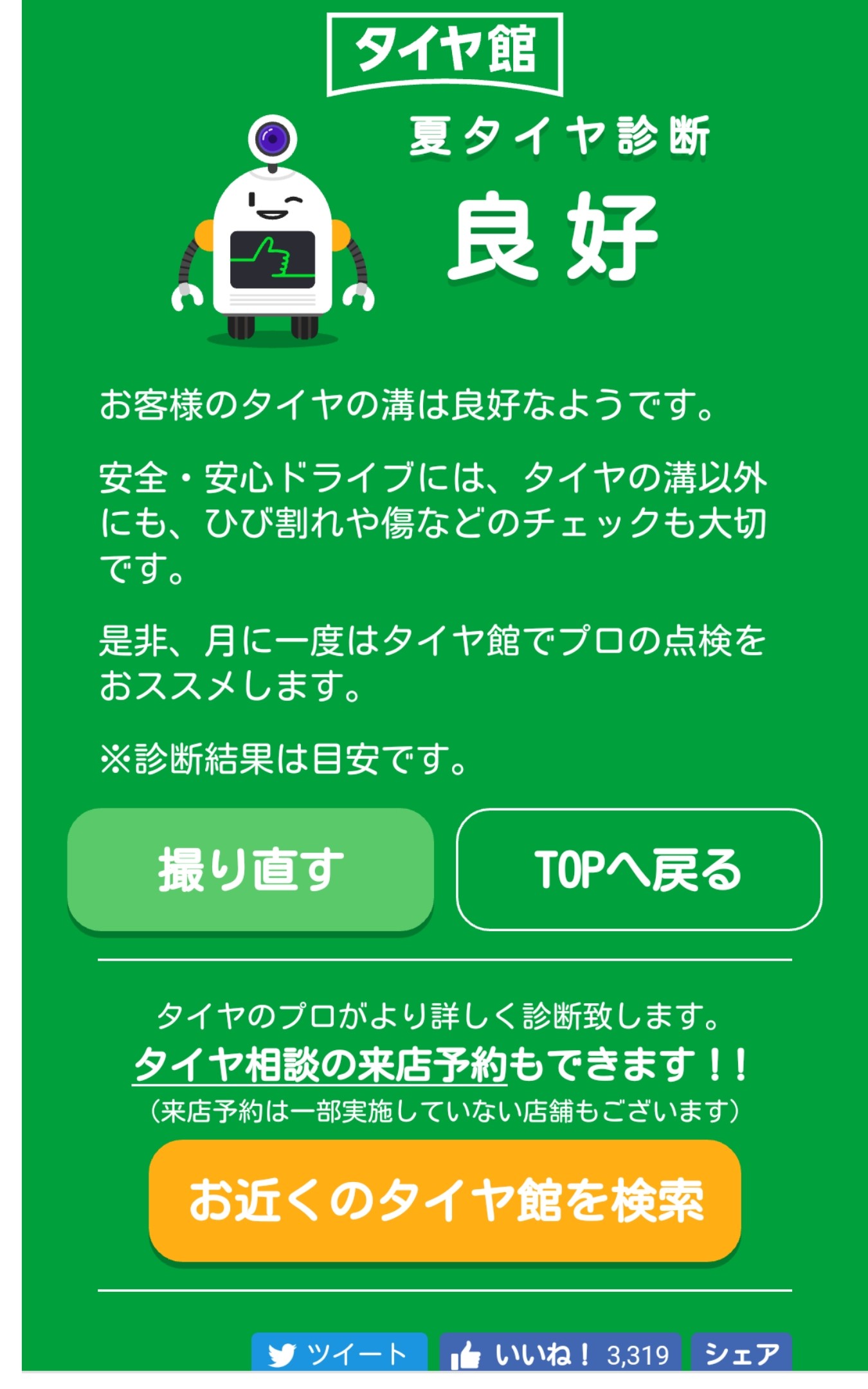Go back via TOPへ戻る button
The height and width of the screenshot is (1389, 868).
tap(638, 869)
